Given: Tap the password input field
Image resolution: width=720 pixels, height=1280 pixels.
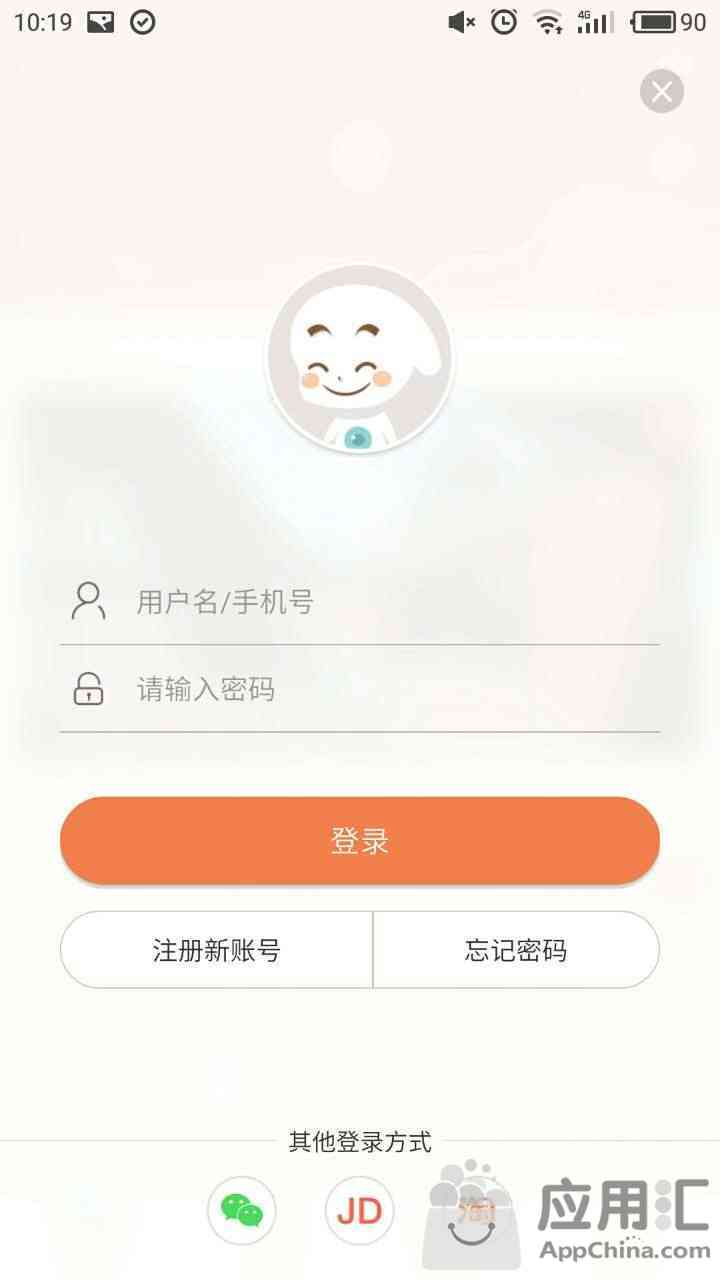Looking at the screenshot, I should [390, 690].
